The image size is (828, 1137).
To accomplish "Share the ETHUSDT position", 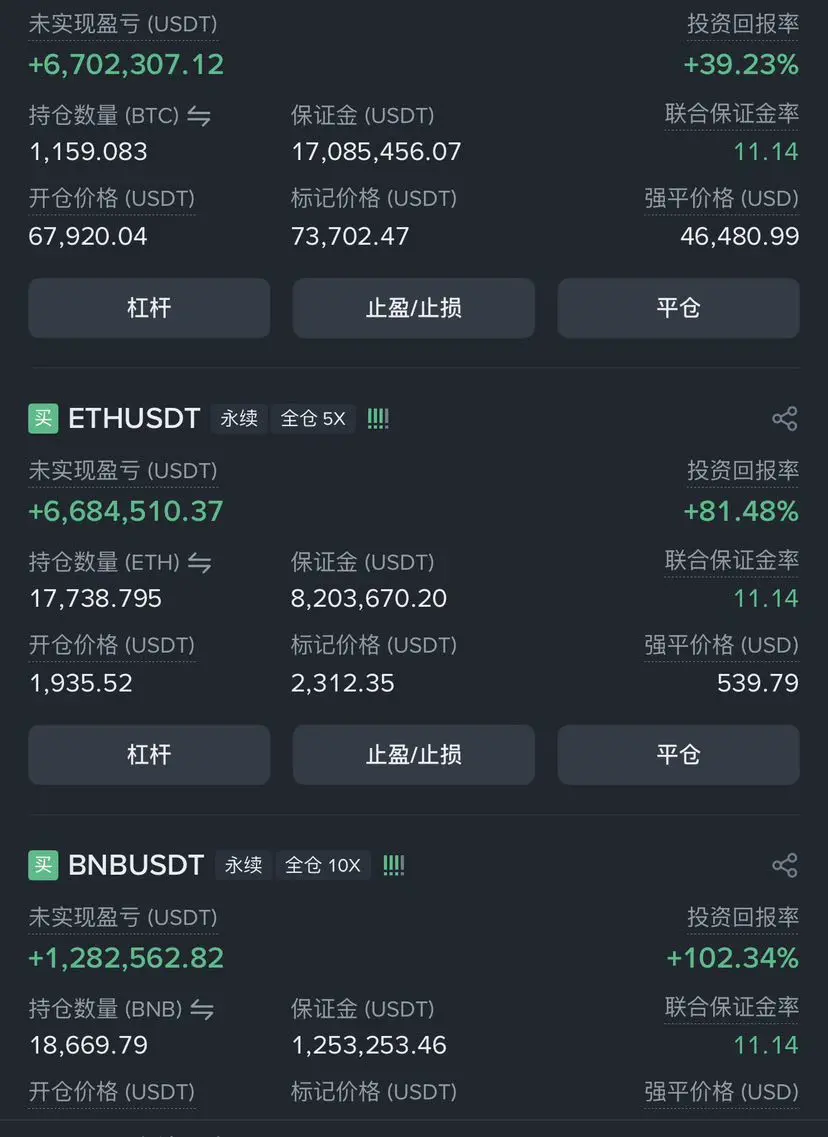I will tap(785, 419).
